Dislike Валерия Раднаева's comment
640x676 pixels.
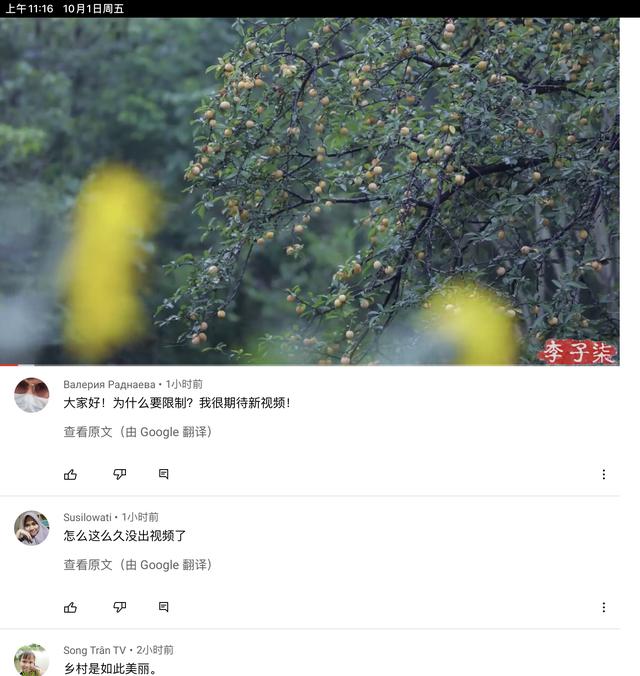[119, 474]
